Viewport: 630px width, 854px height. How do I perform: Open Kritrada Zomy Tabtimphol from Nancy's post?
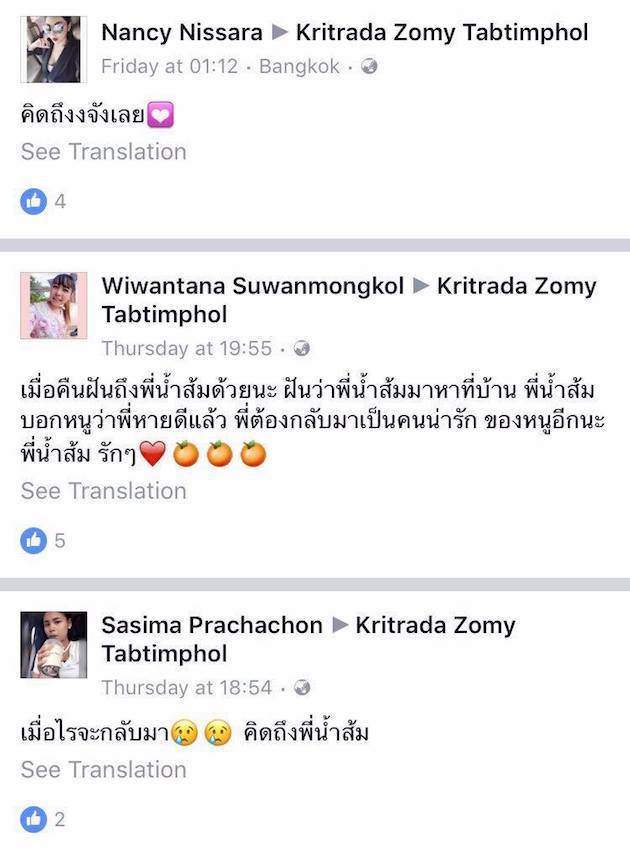click(x=442, y=33)
